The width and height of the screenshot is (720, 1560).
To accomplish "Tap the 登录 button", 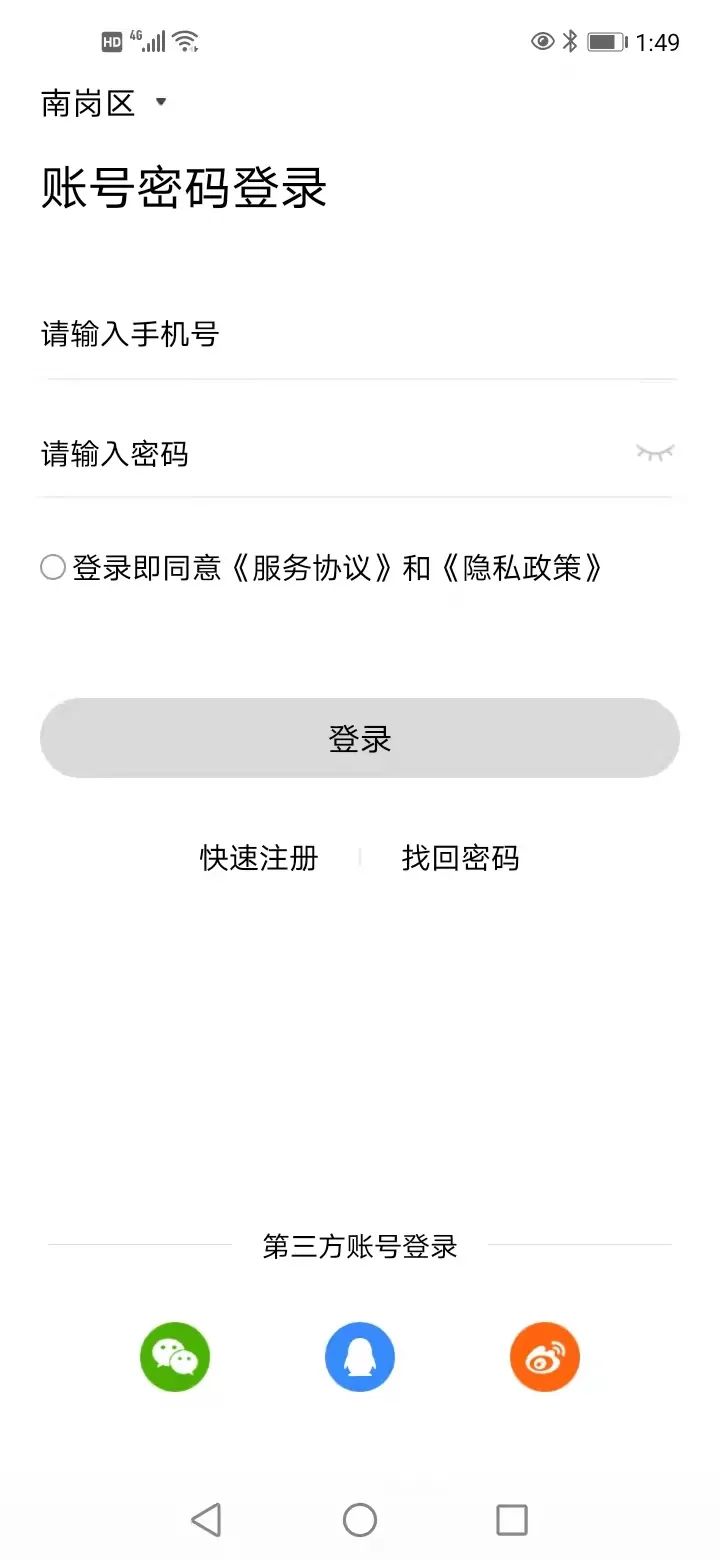I will (360, 738).
